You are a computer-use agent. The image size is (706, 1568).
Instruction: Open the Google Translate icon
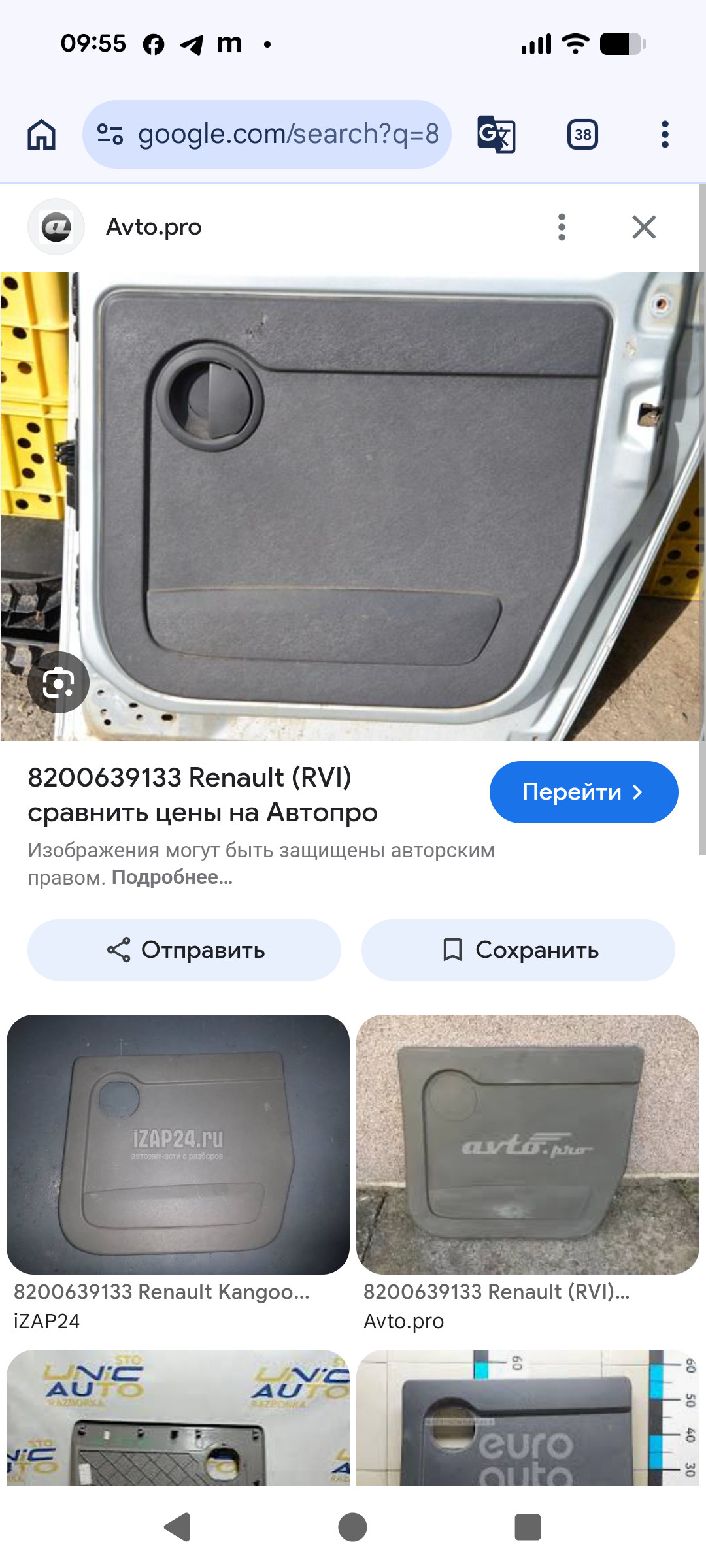[x=496, y=135]
